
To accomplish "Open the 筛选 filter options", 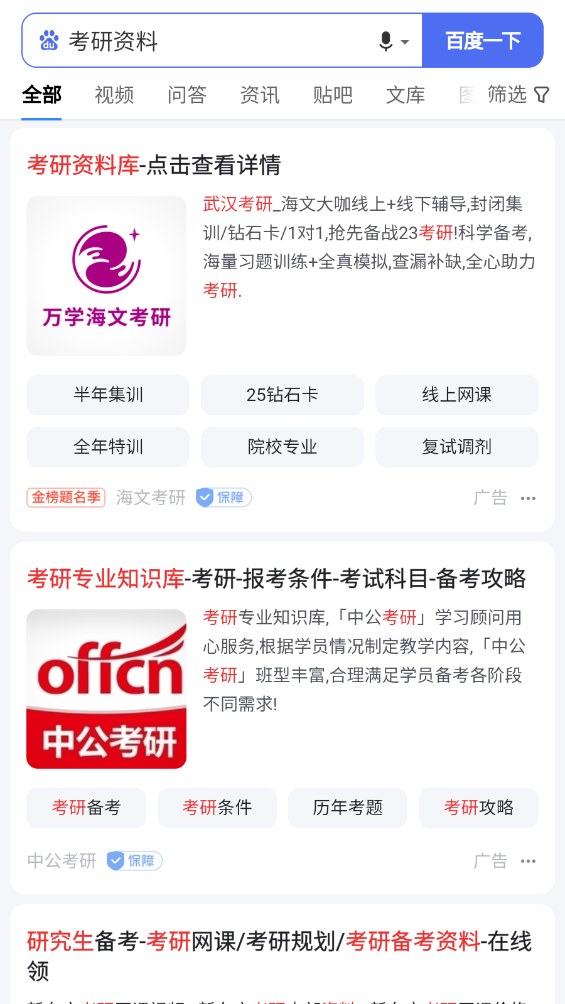I will (518, 95).
